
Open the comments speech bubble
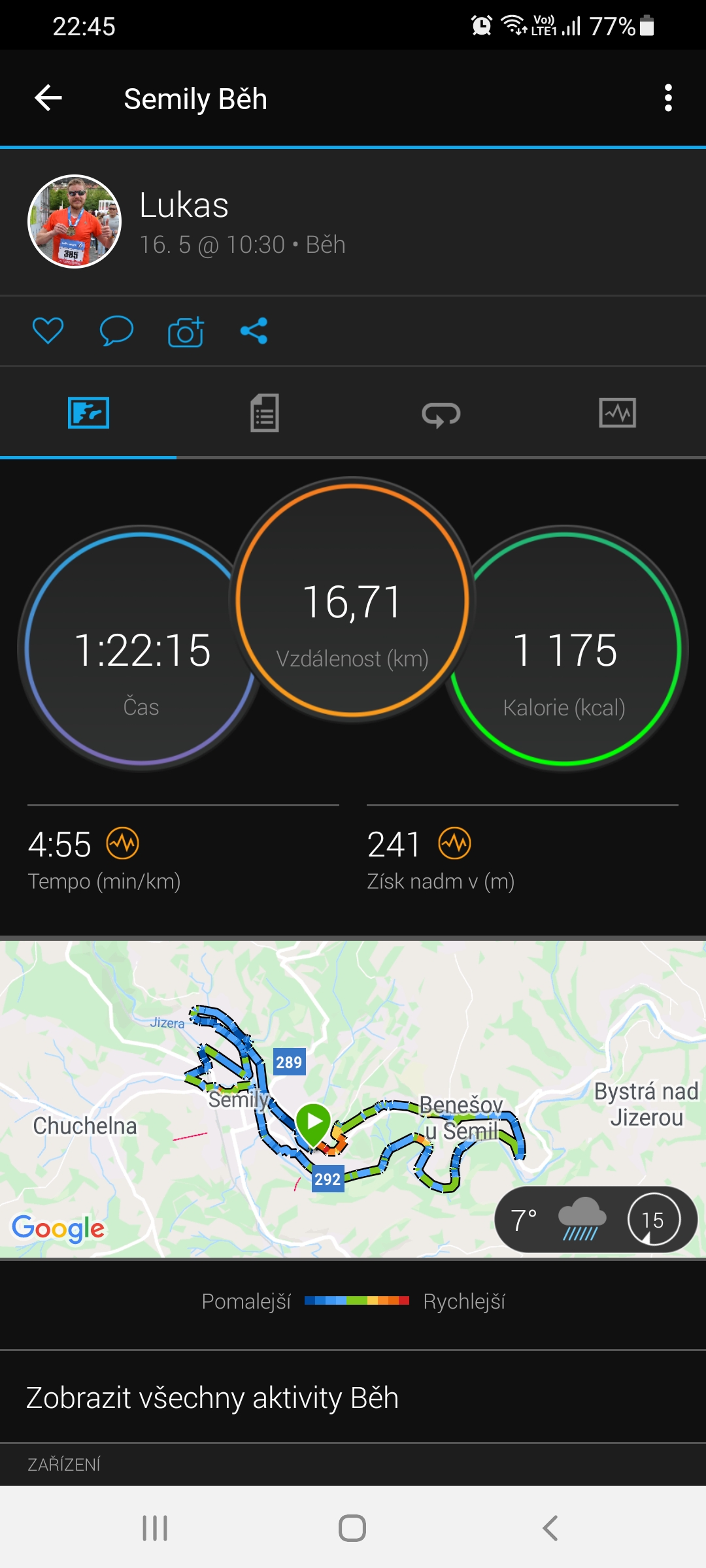pos(116,331)
